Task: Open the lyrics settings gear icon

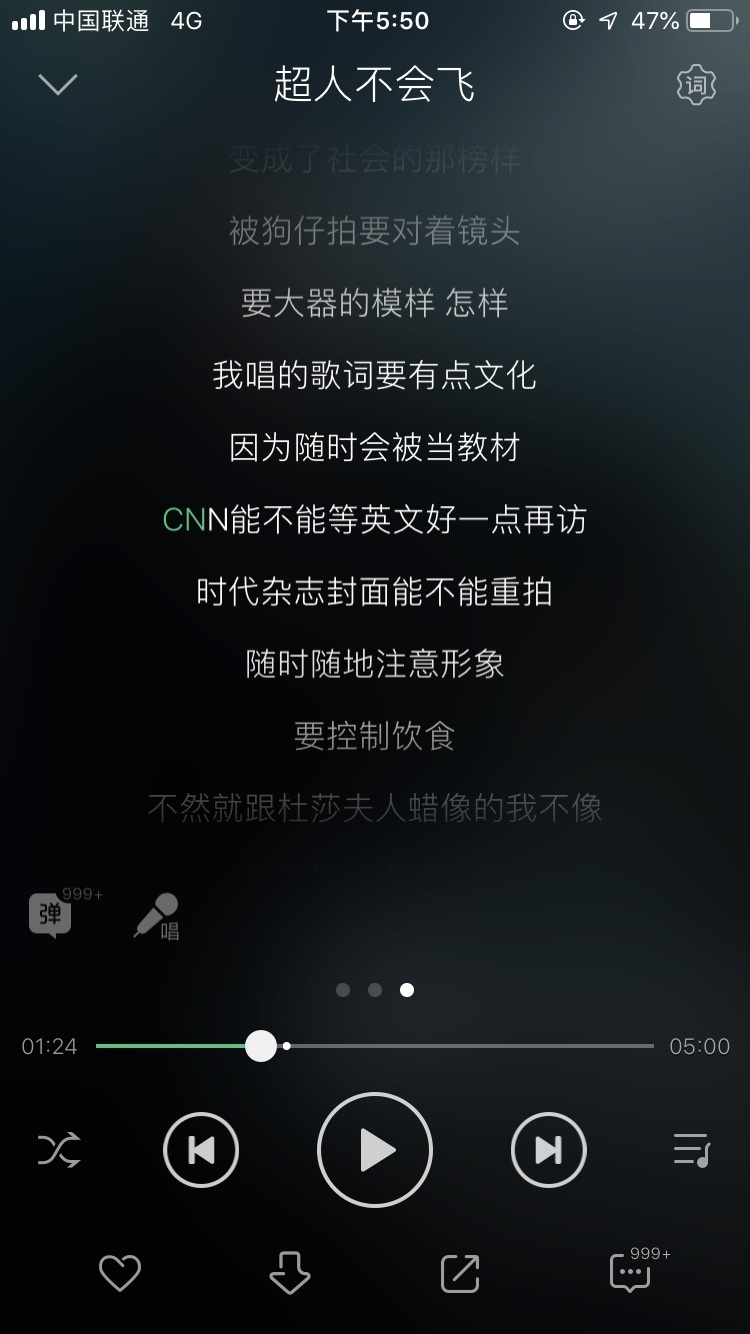Action: coord(696,84)
